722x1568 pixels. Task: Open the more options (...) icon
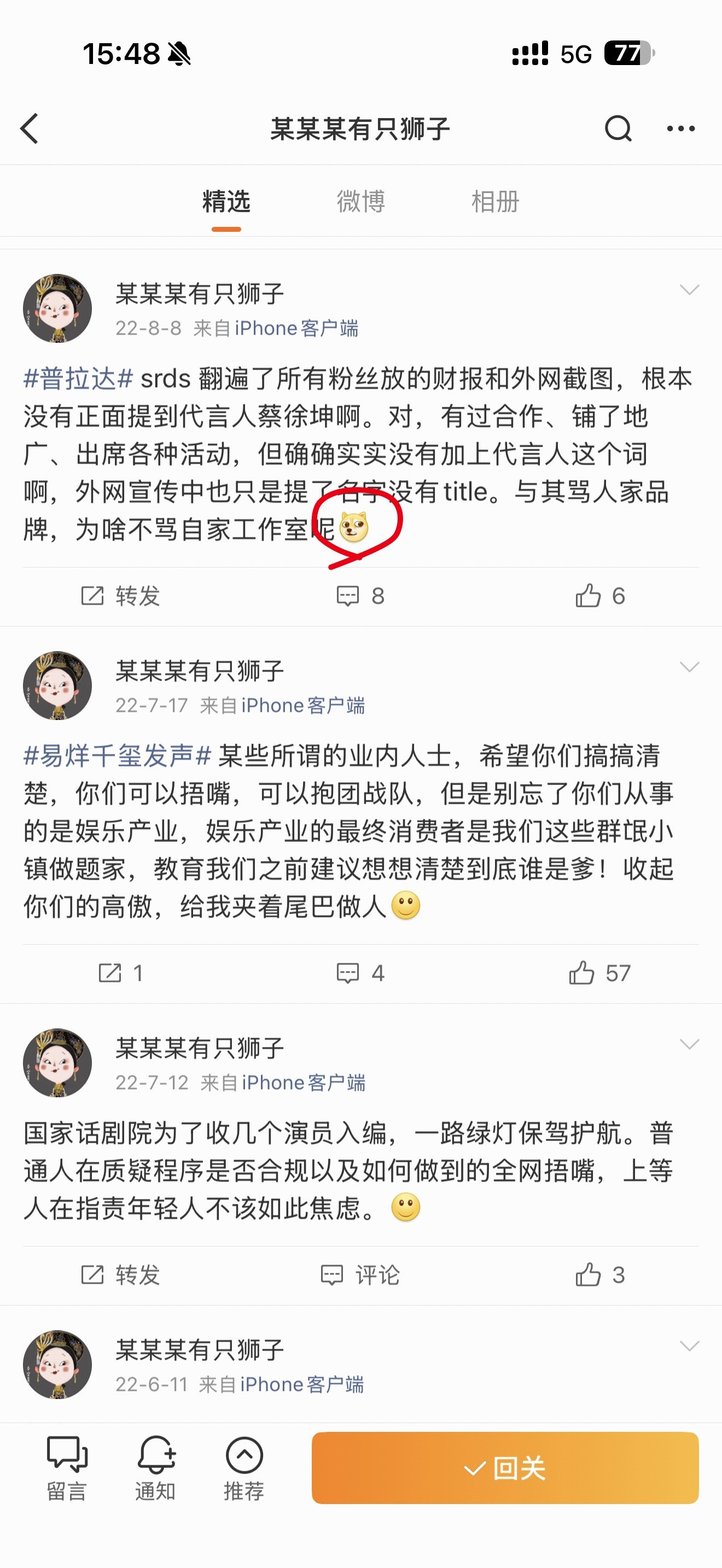tap(680, 128)
